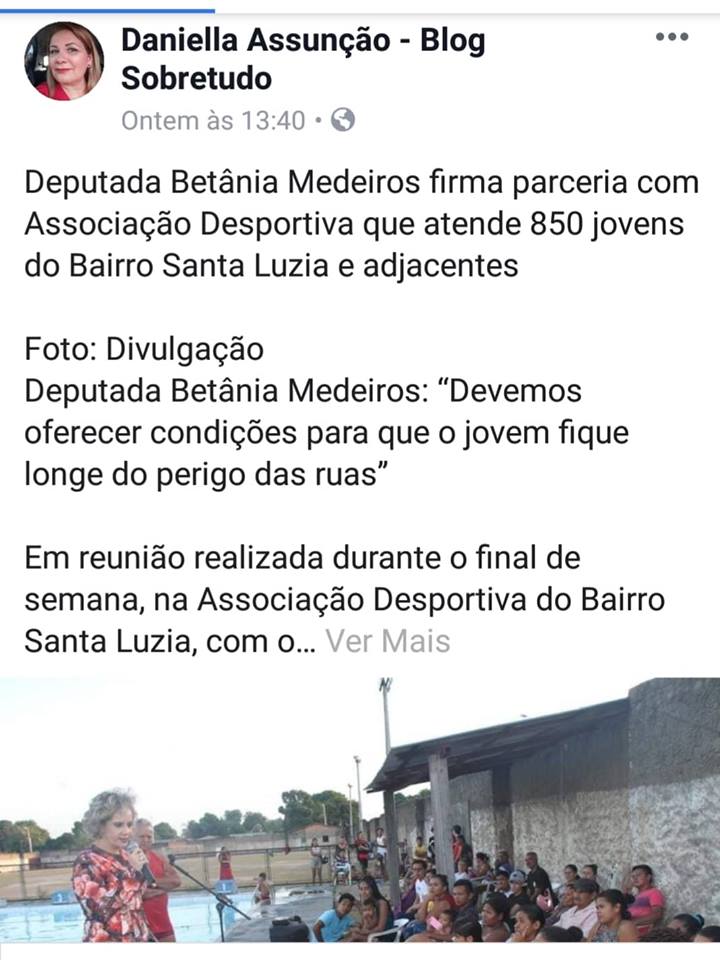Expand the post with Ver Mais
Image resolution: width=720 pixels, height=960 pixels.
click(x=388, y=640)
